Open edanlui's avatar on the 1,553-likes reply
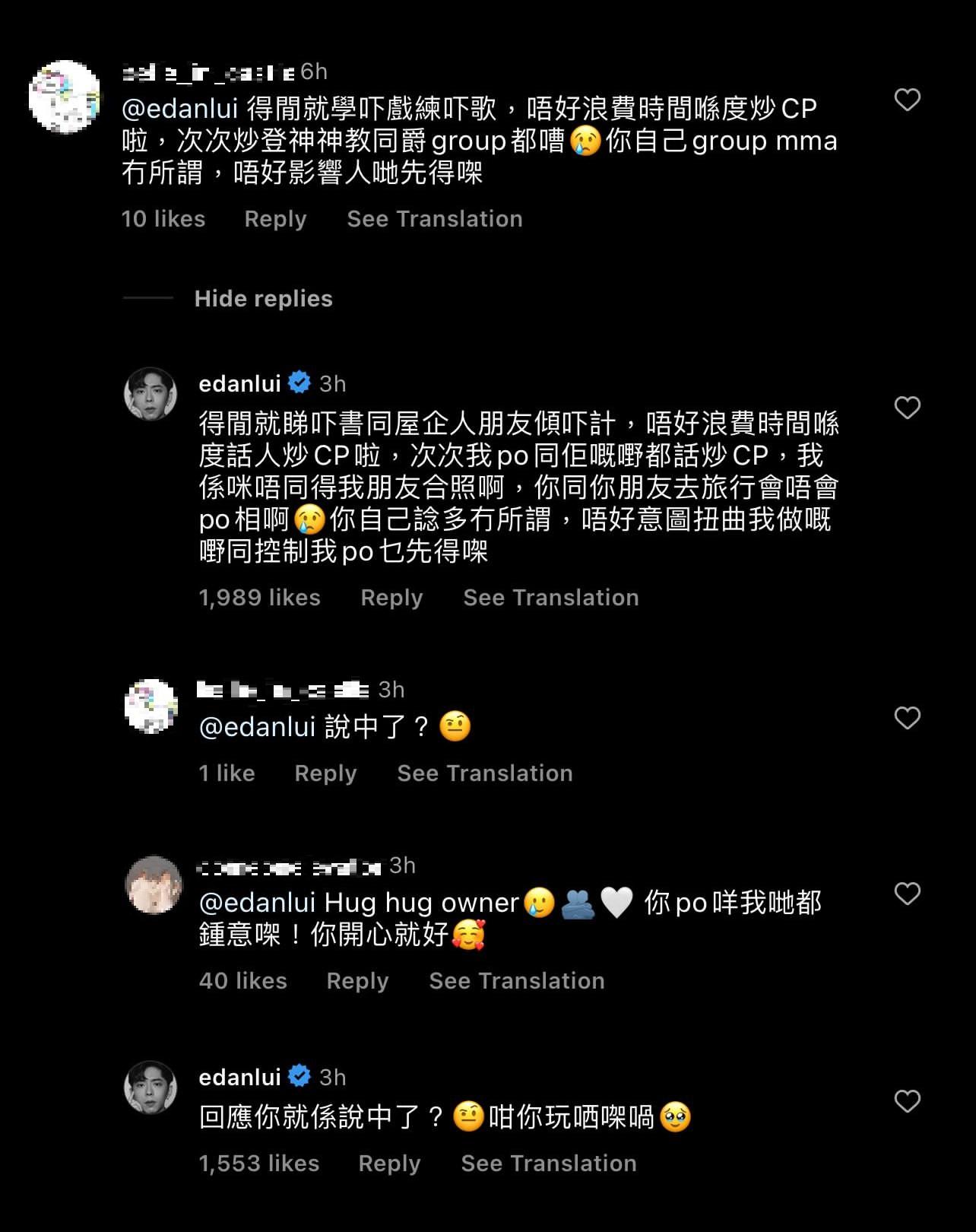This screenshot has height=1232, width=976. [151, 1088]
